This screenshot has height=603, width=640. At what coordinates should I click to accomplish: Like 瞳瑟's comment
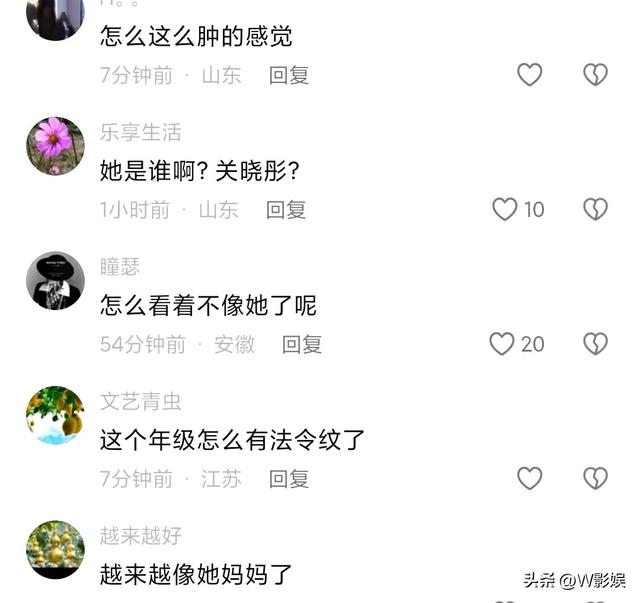[x=502, y=344]
